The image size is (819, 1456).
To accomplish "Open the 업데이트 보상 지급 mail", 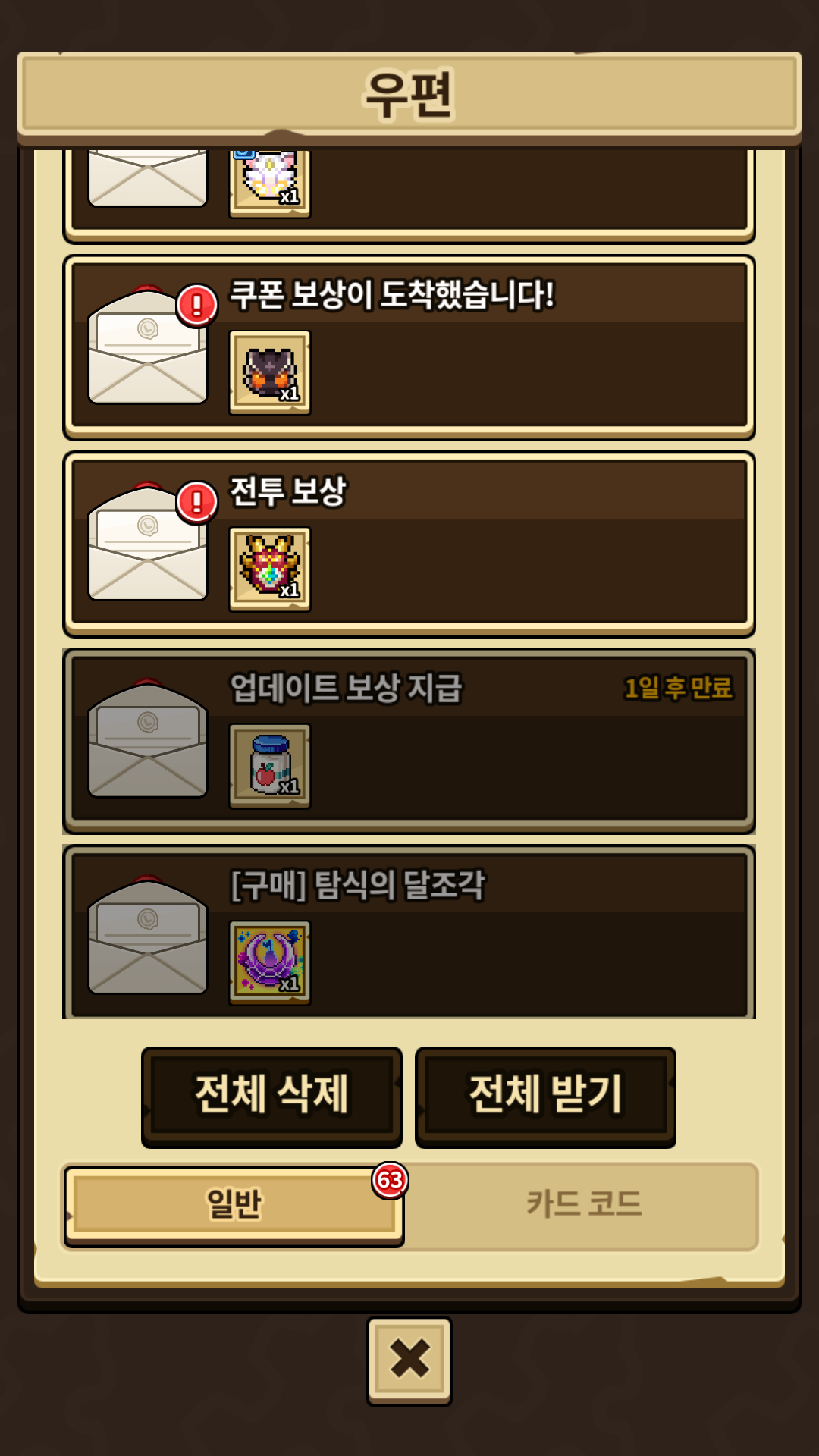I will (409, 740).
